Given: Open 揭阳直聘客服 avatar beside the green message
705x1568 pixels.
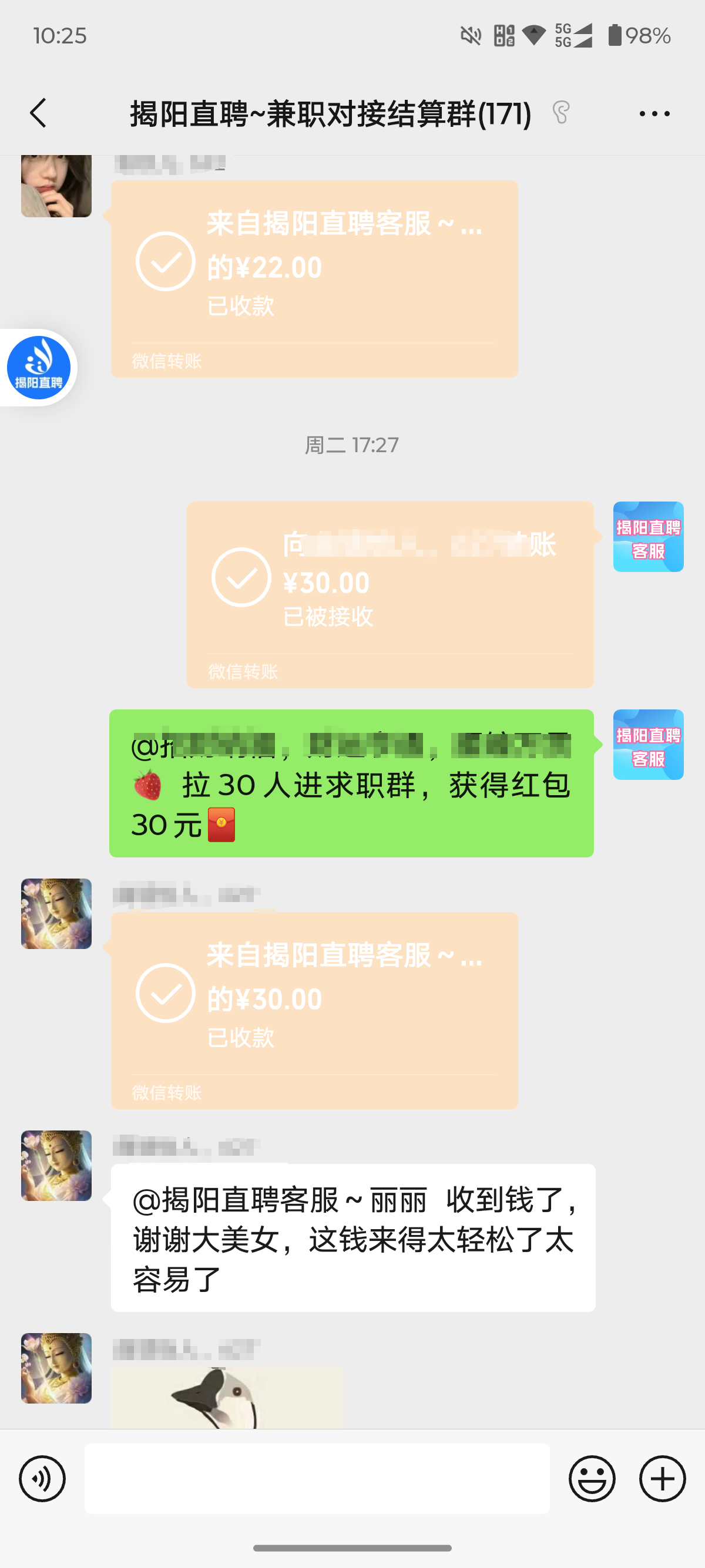Looking at the screenshot, I should pos(648,745).
